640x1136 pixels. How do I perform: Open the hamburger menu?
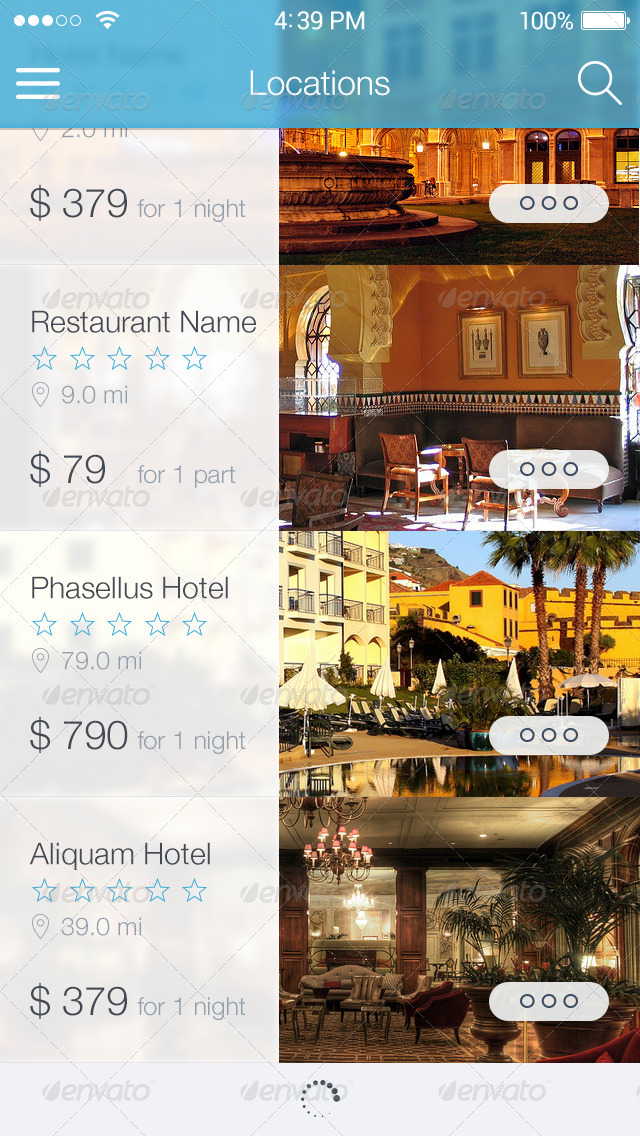[38, 84]
